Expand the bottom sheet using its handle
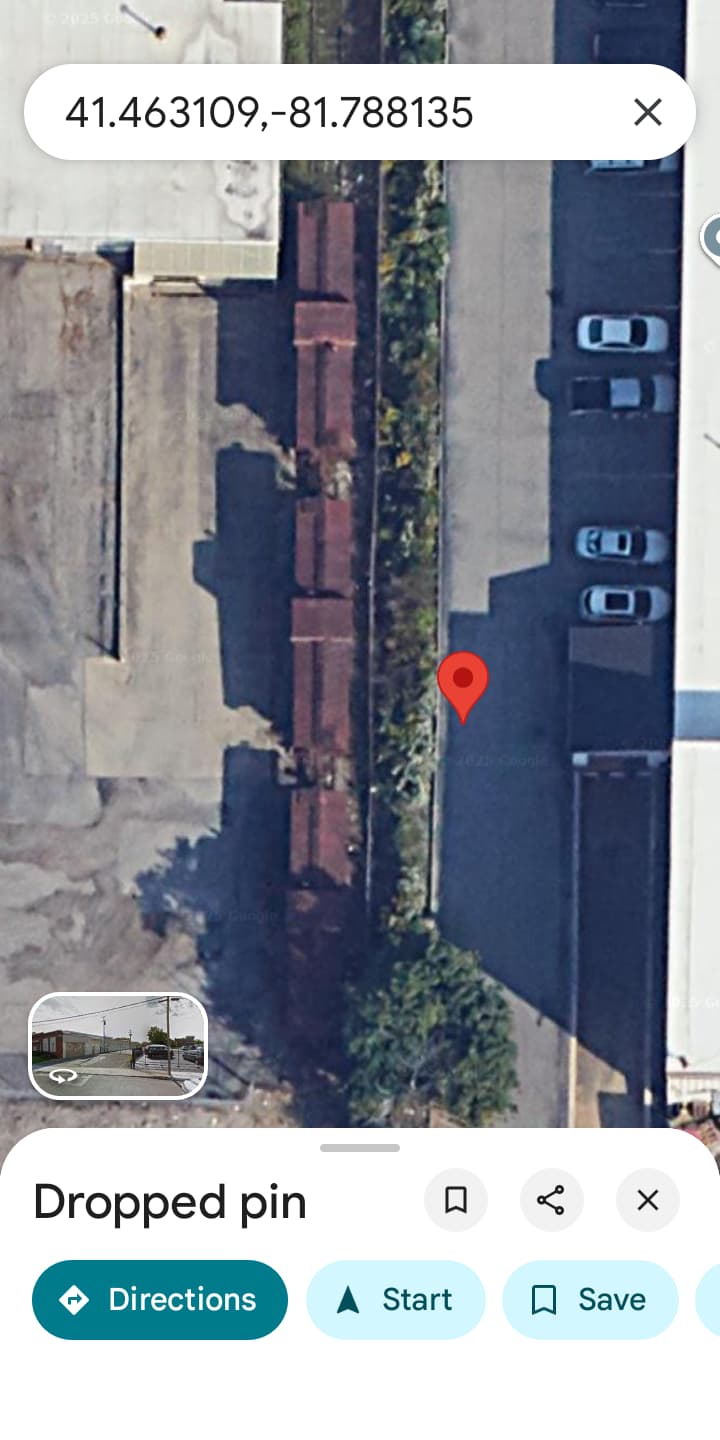 point(360,1148)
